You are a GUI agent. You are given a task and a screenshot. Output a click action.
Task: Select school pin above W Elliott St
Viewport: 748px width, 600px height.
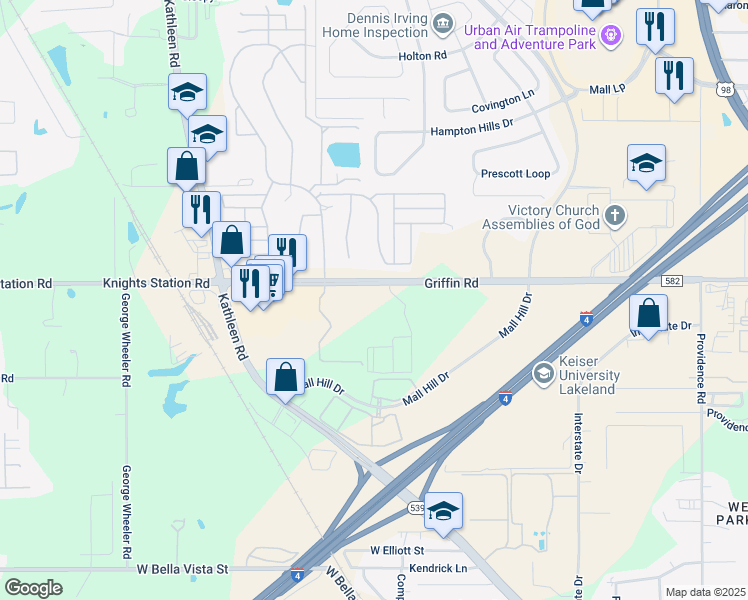click(x=443, y=511)
